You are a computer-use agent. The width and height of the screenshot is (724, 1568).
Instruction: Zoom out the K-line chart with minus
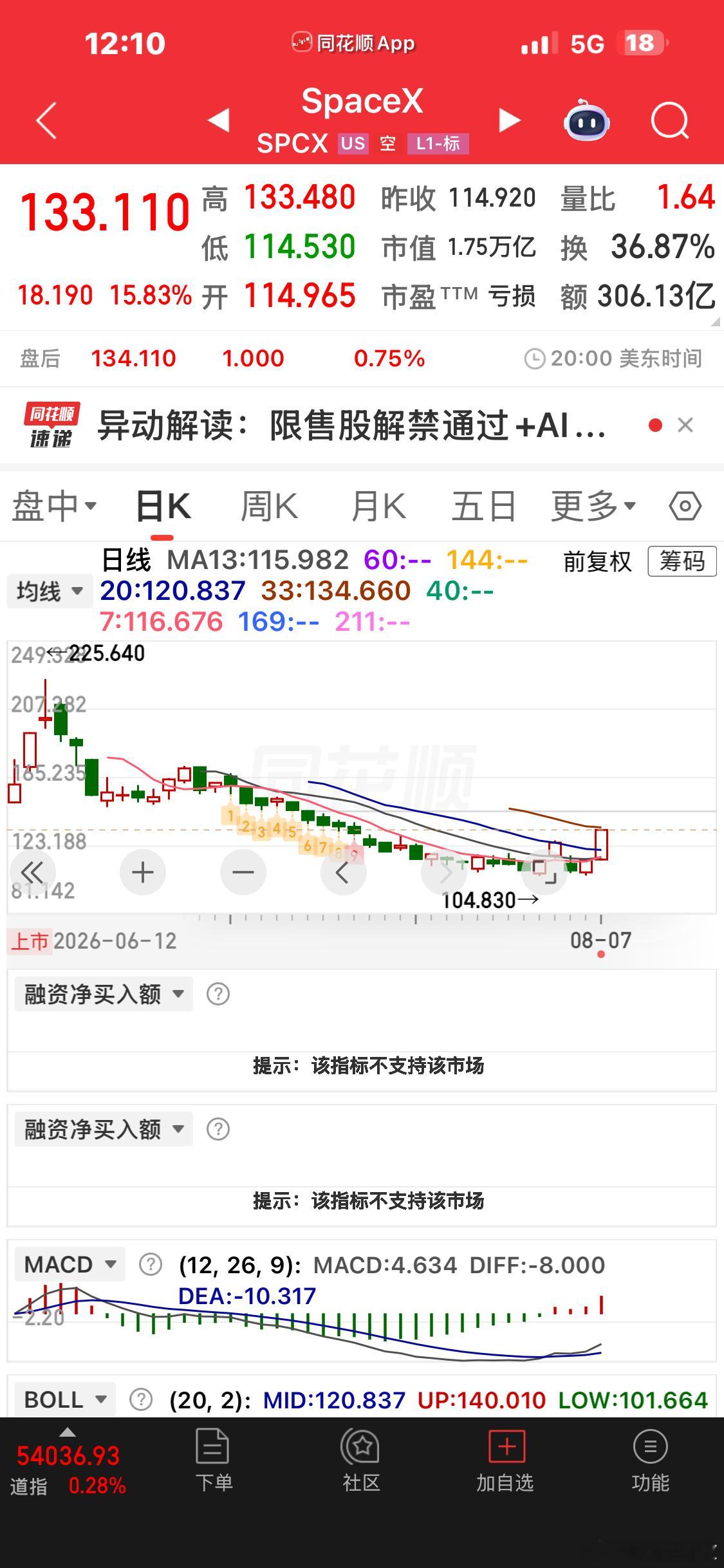[x=243, y=873]
